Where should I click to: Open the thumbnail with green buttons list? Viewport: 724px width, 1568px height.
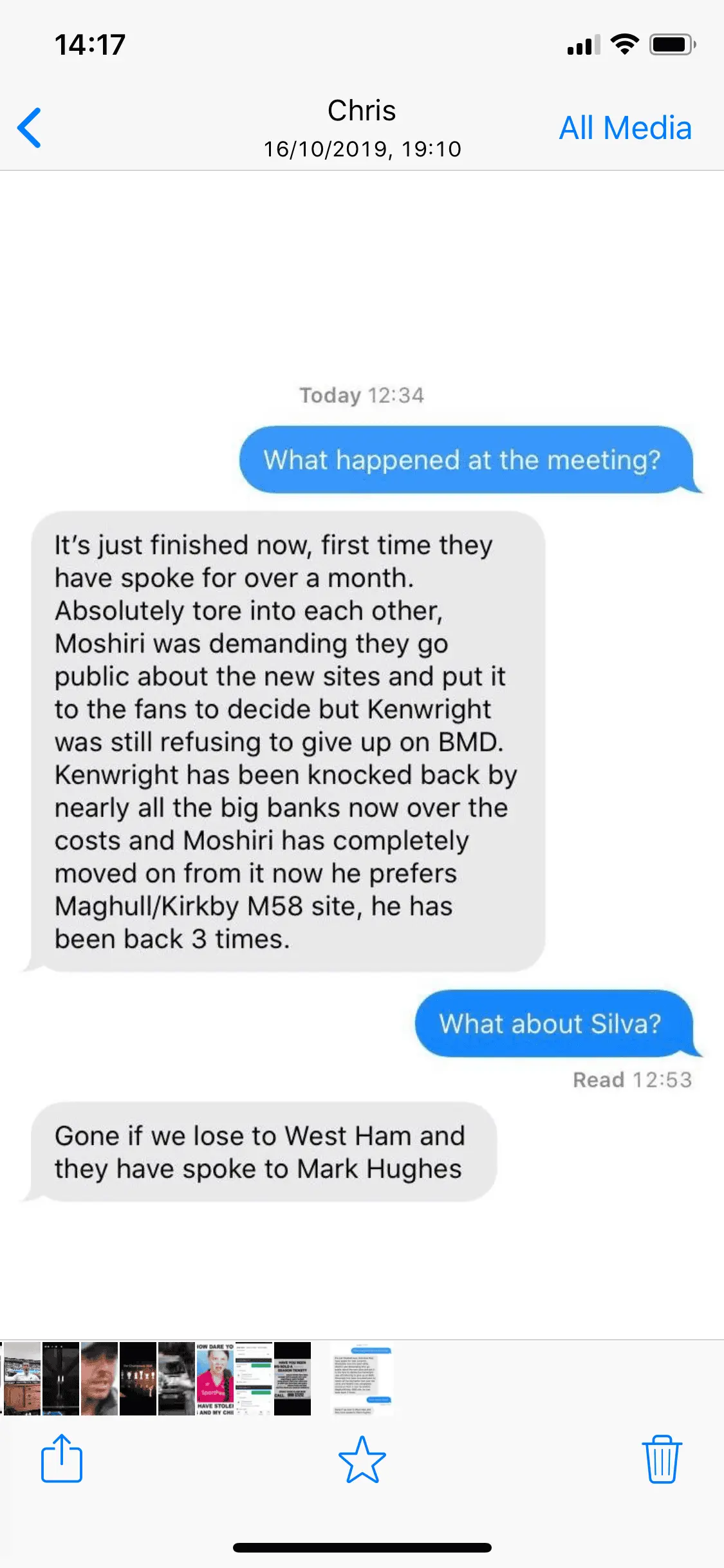254,1378
